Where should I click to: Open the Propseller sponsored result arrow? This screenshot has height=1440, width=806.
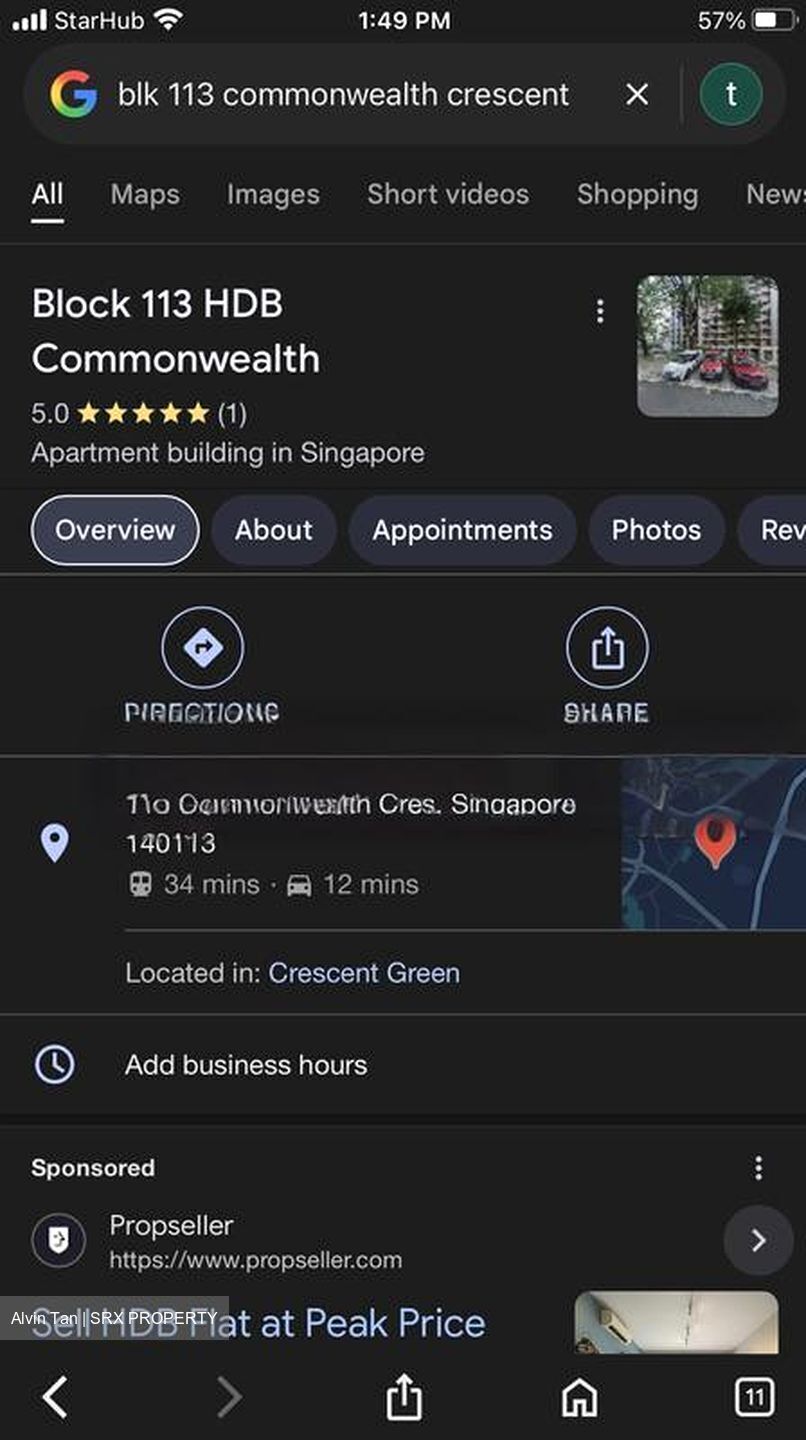758,1241
